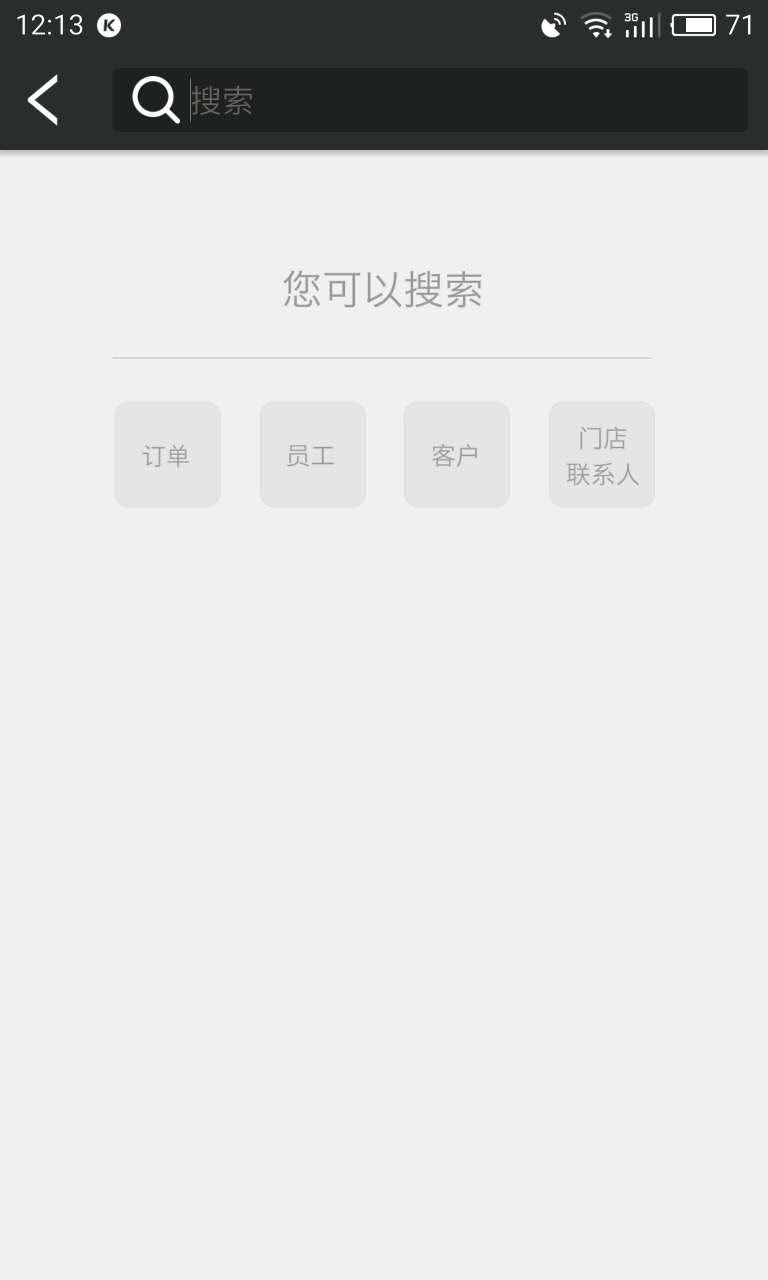Image resolution: width=768 pixels, height=1280 pixels.
Task: Select the 订单 search category
Action: pos(167,455)
